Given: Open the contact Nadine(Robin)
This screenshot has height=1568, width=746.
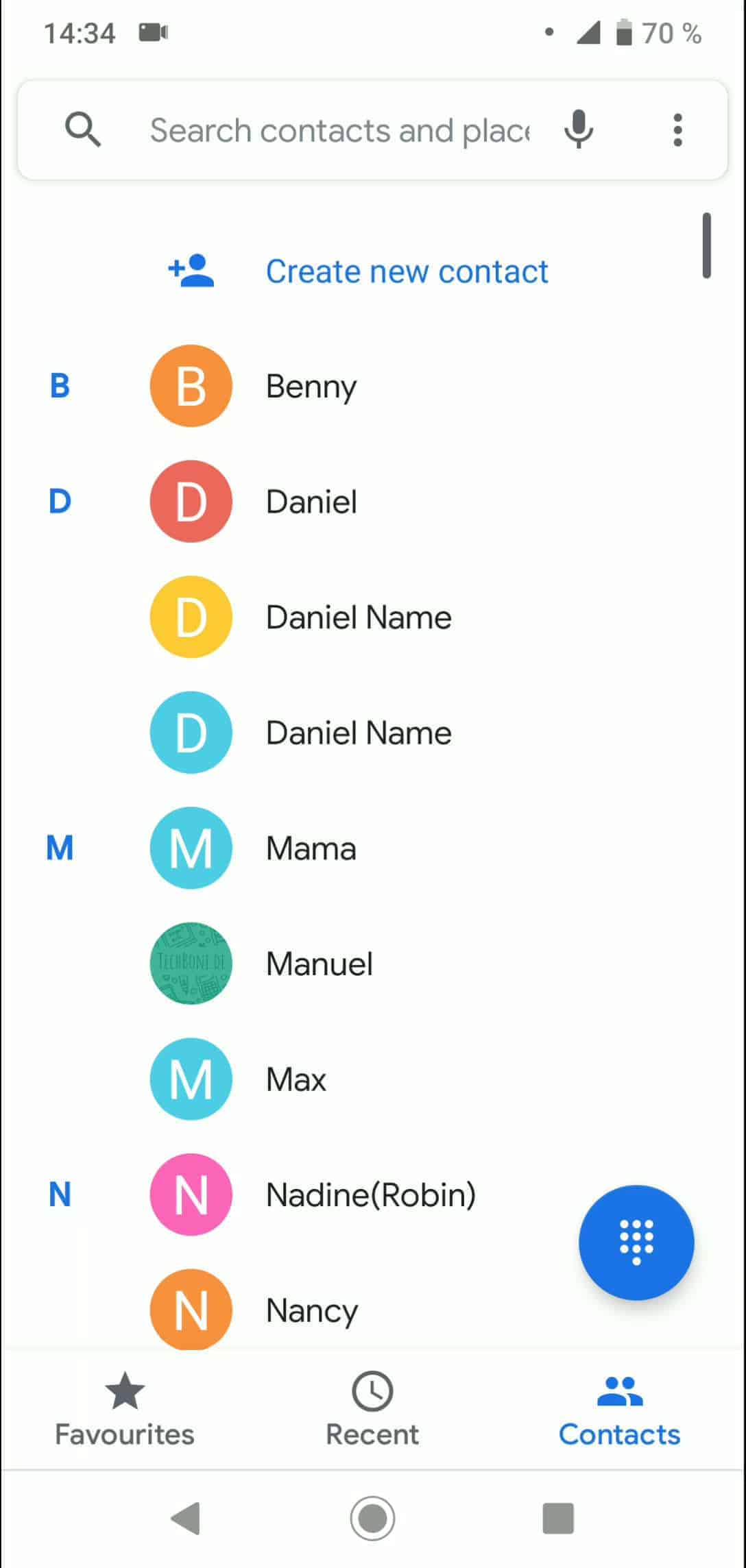Looking at the screenshot, I should pos(371,1195).
